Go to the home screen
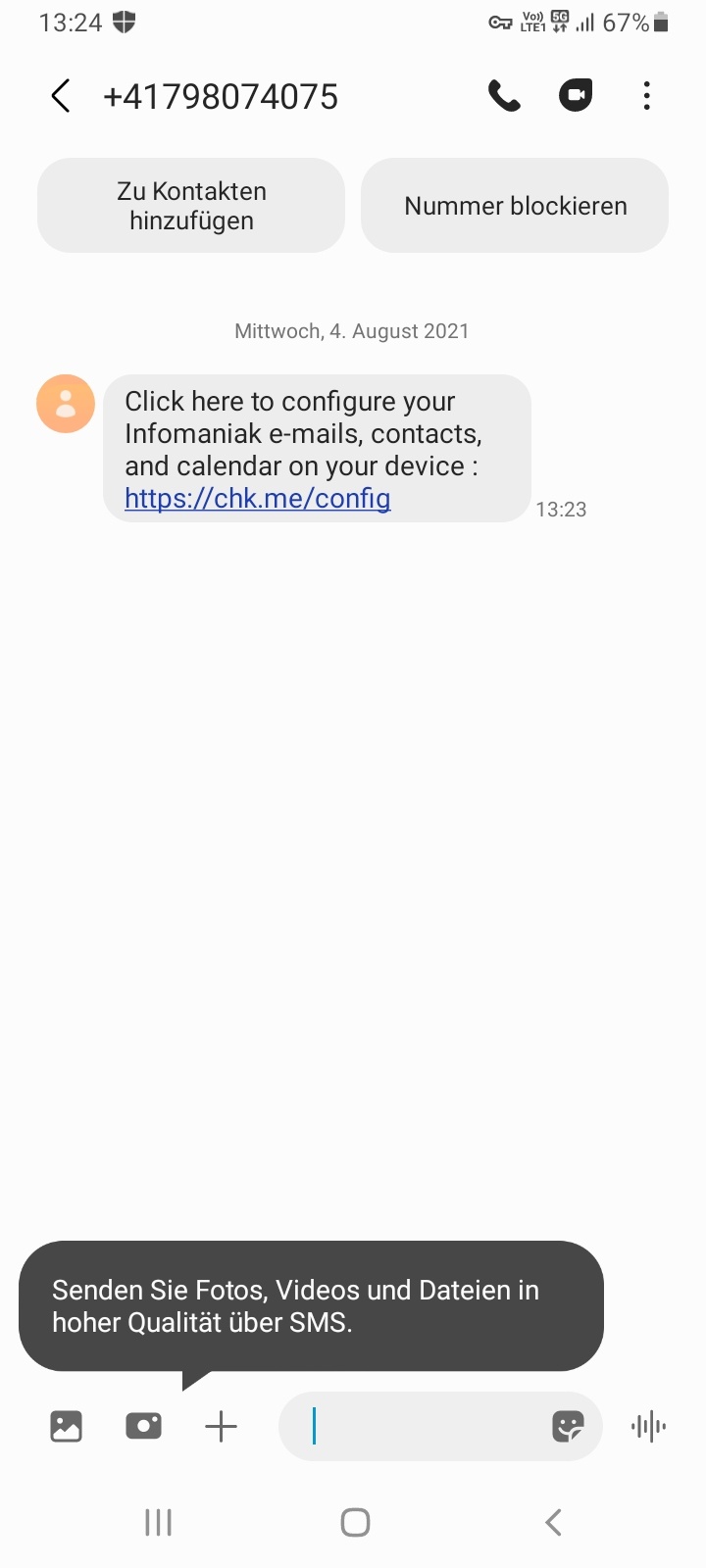Image resolution: width=706 pixels, height=1568 pixels. (355, 1522)
